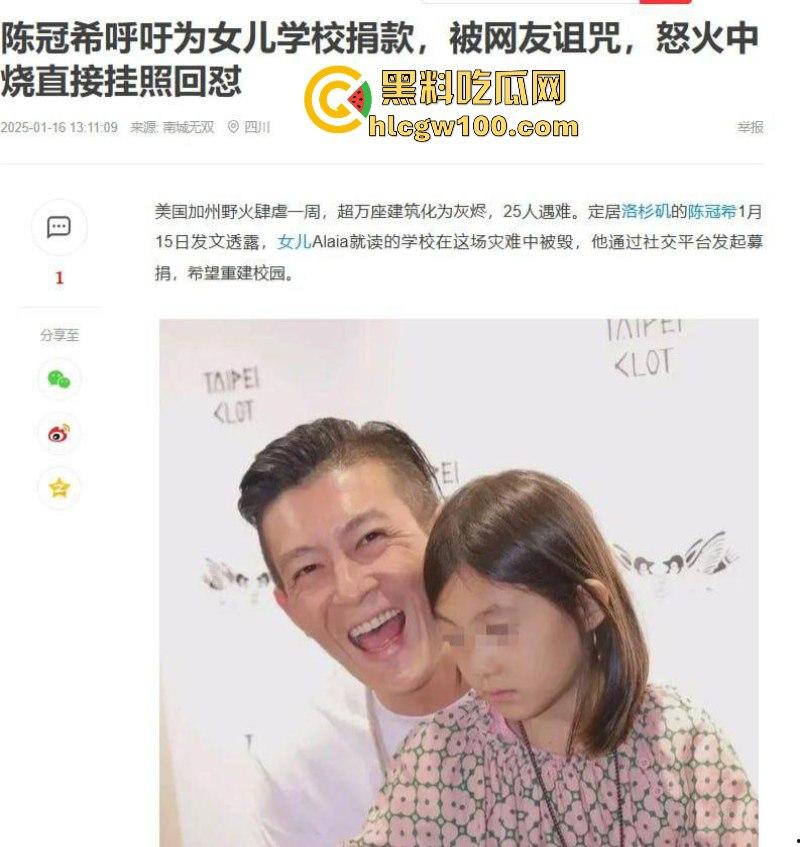Share the article to Weibo
Screen dimensions: 800x847
point(59,434)
